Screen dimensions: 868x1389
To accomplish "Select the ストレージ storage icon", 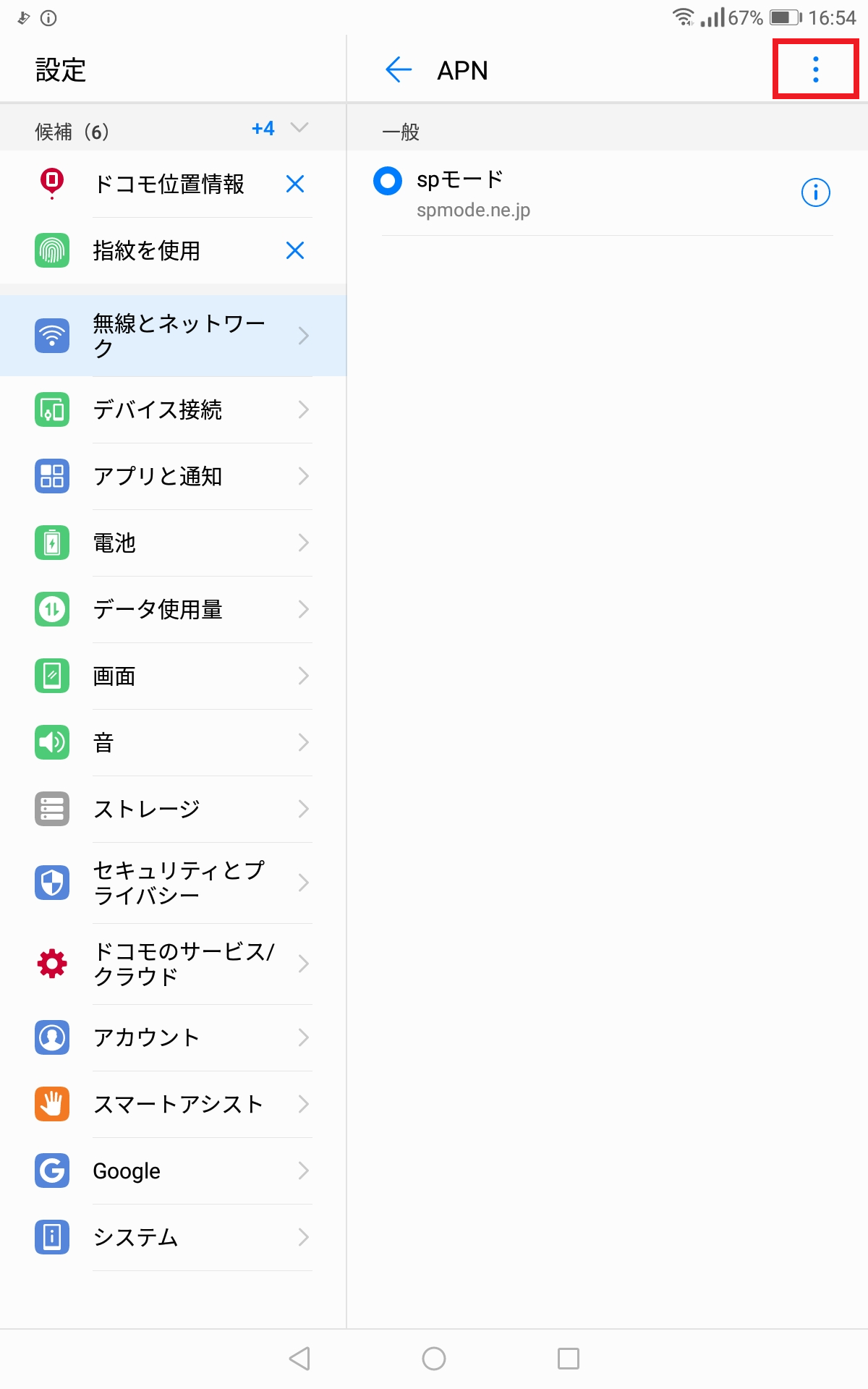I will [51, 809].
